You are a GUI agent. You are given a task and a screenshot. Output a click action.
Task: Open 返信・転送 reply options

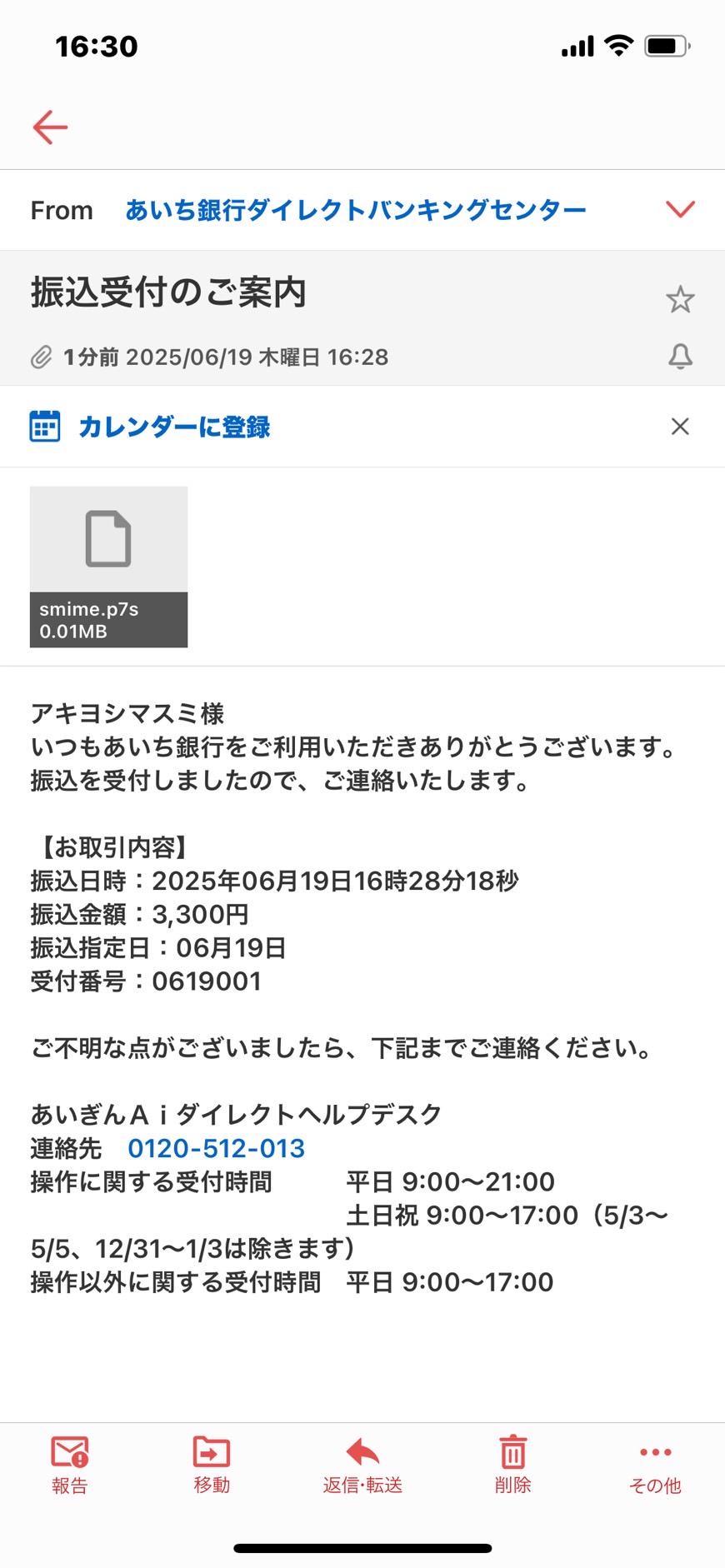362,1465
